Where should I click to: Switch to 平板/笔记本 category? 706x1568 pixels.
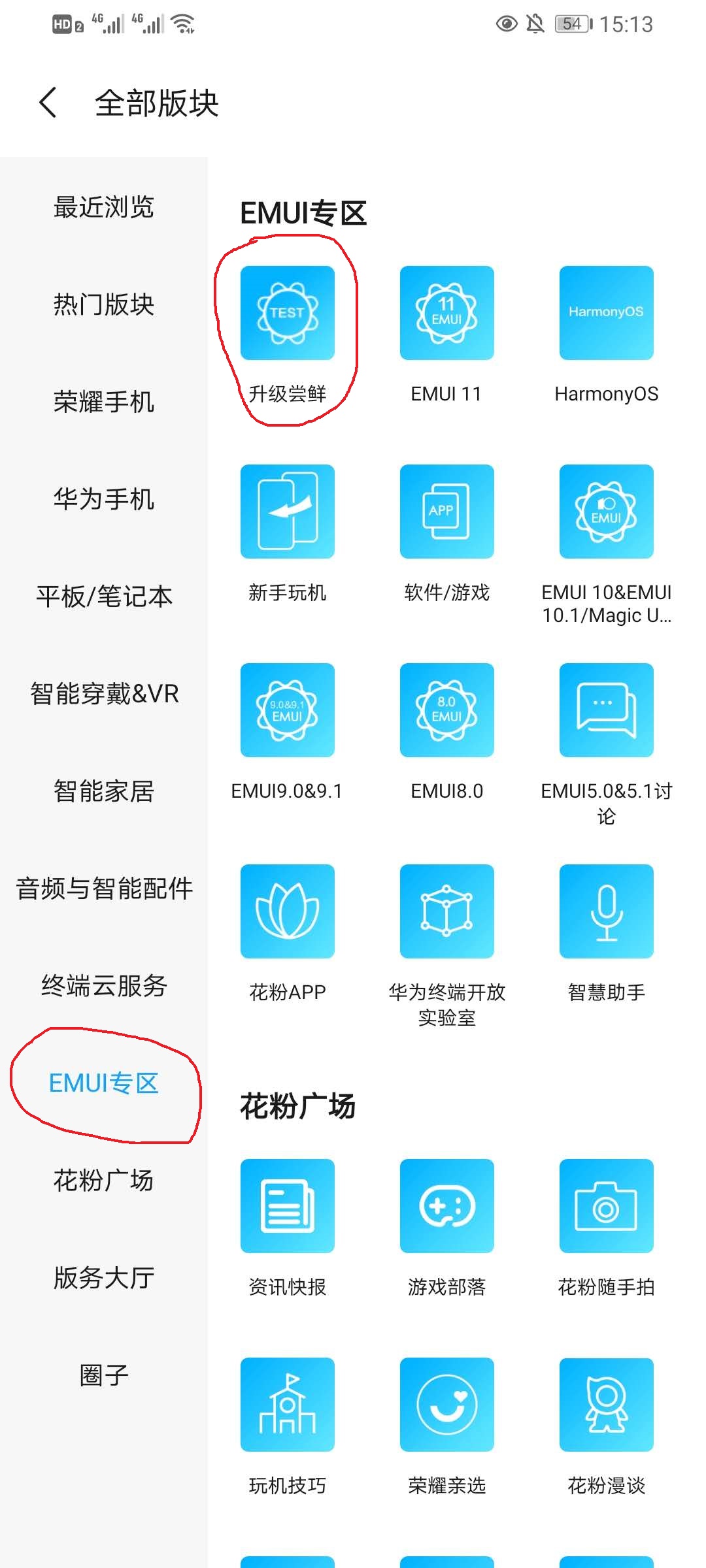click(103, 596)
